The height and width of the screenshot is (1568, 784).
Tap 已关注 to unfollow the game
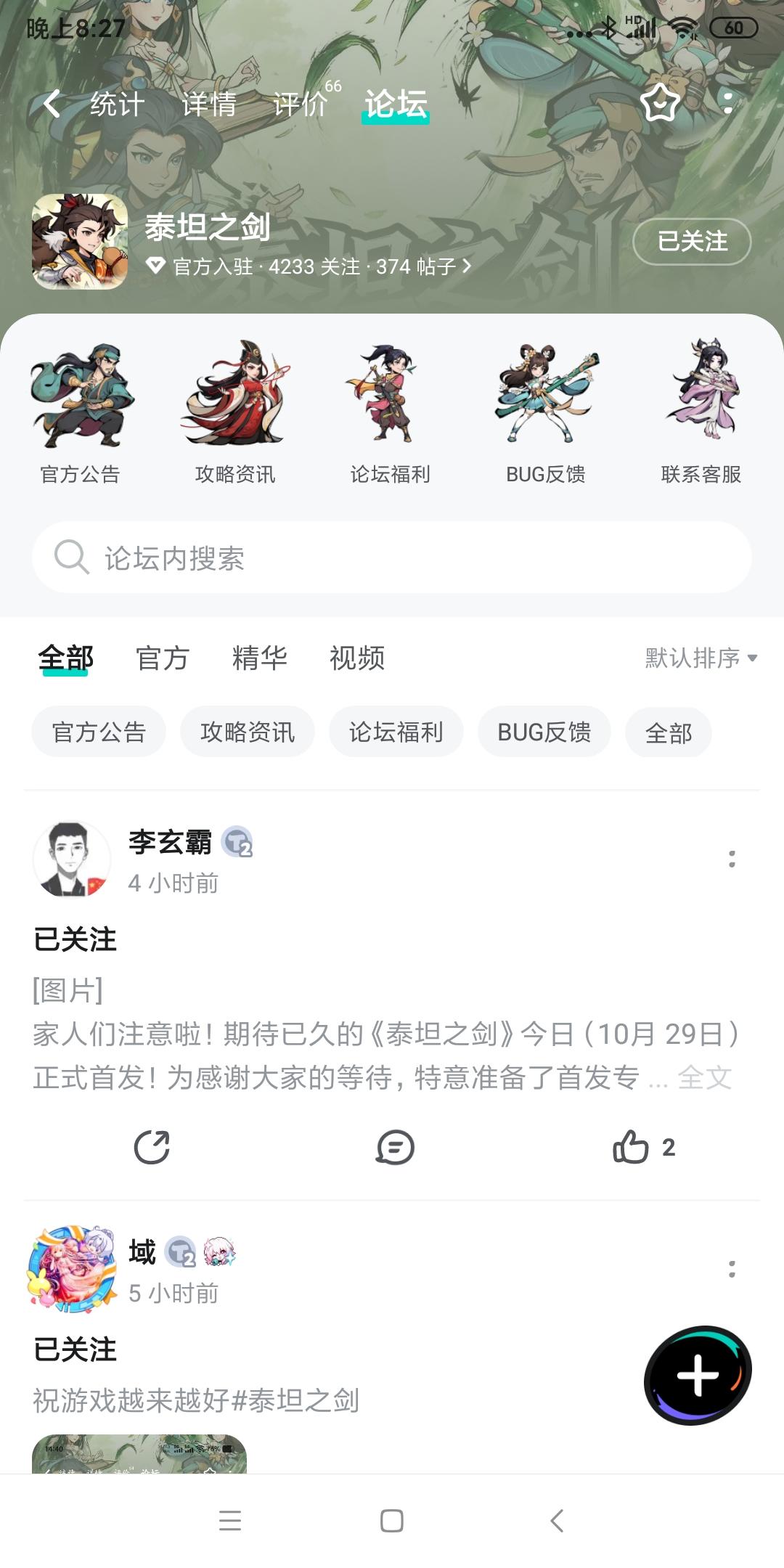click(691, 242)
